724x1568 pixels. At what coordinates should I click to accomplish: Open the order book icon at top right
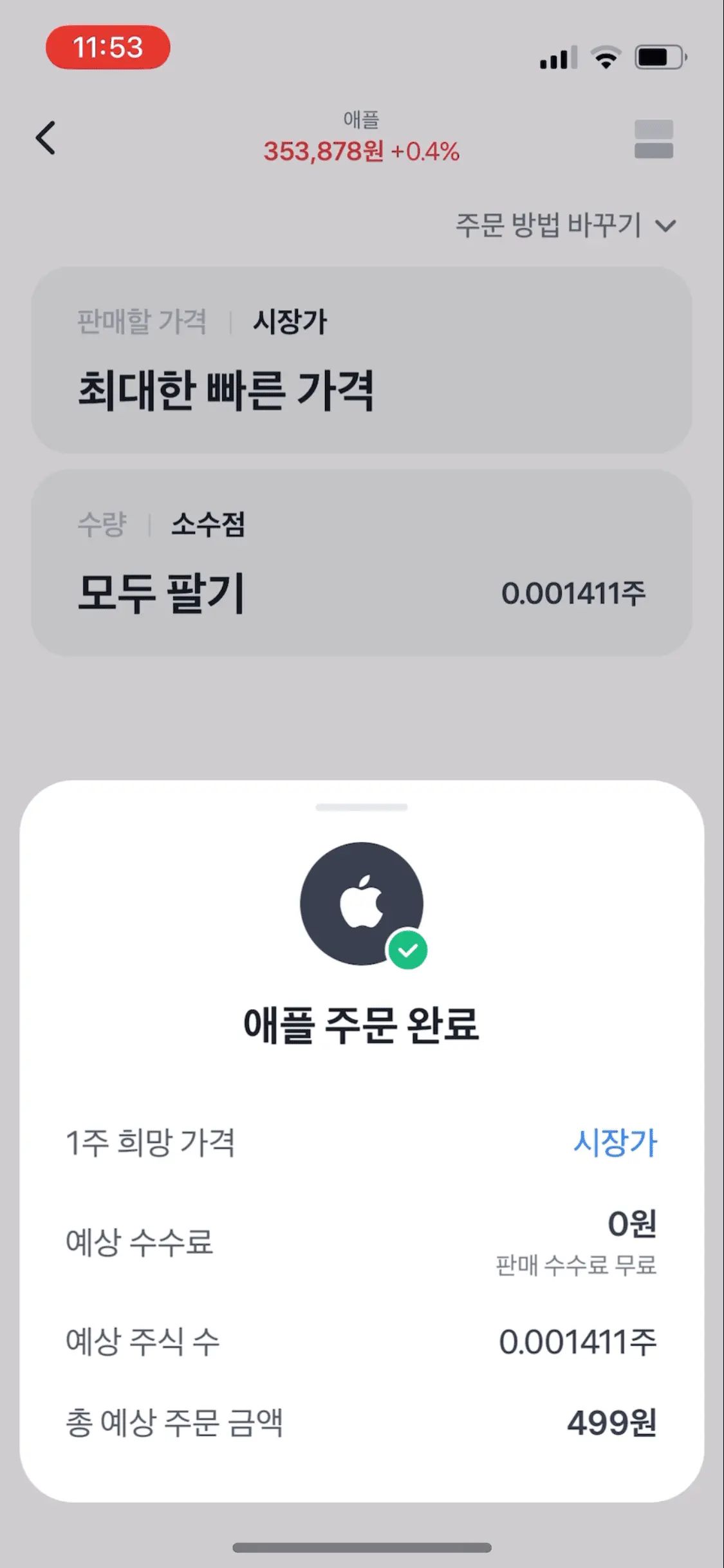coord(654,139)
